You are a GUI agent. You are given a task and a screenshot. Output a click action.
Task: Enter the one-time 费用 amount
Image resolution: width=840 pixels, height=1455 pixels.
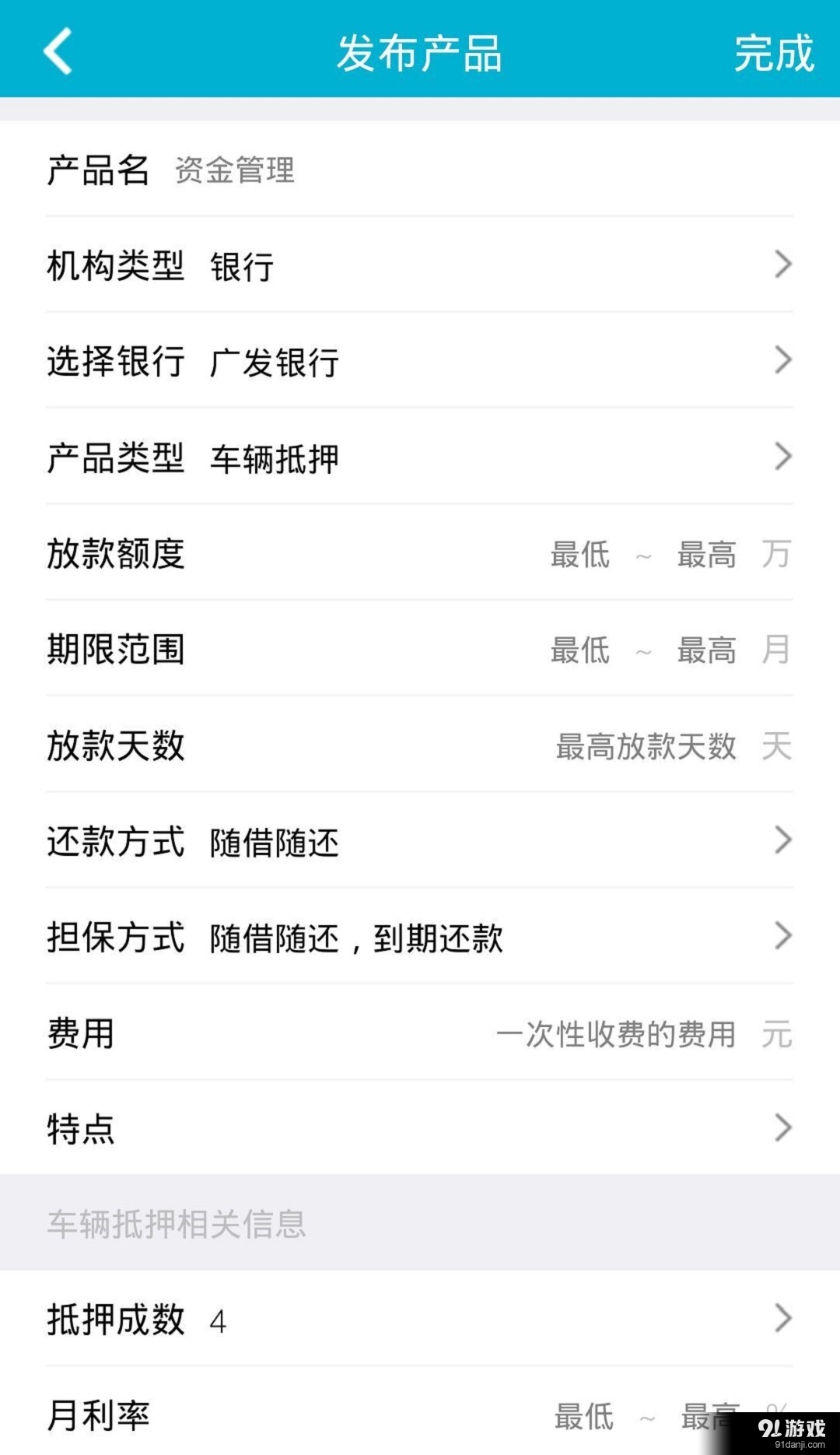pyautogui.click(x=616, y=1034)
